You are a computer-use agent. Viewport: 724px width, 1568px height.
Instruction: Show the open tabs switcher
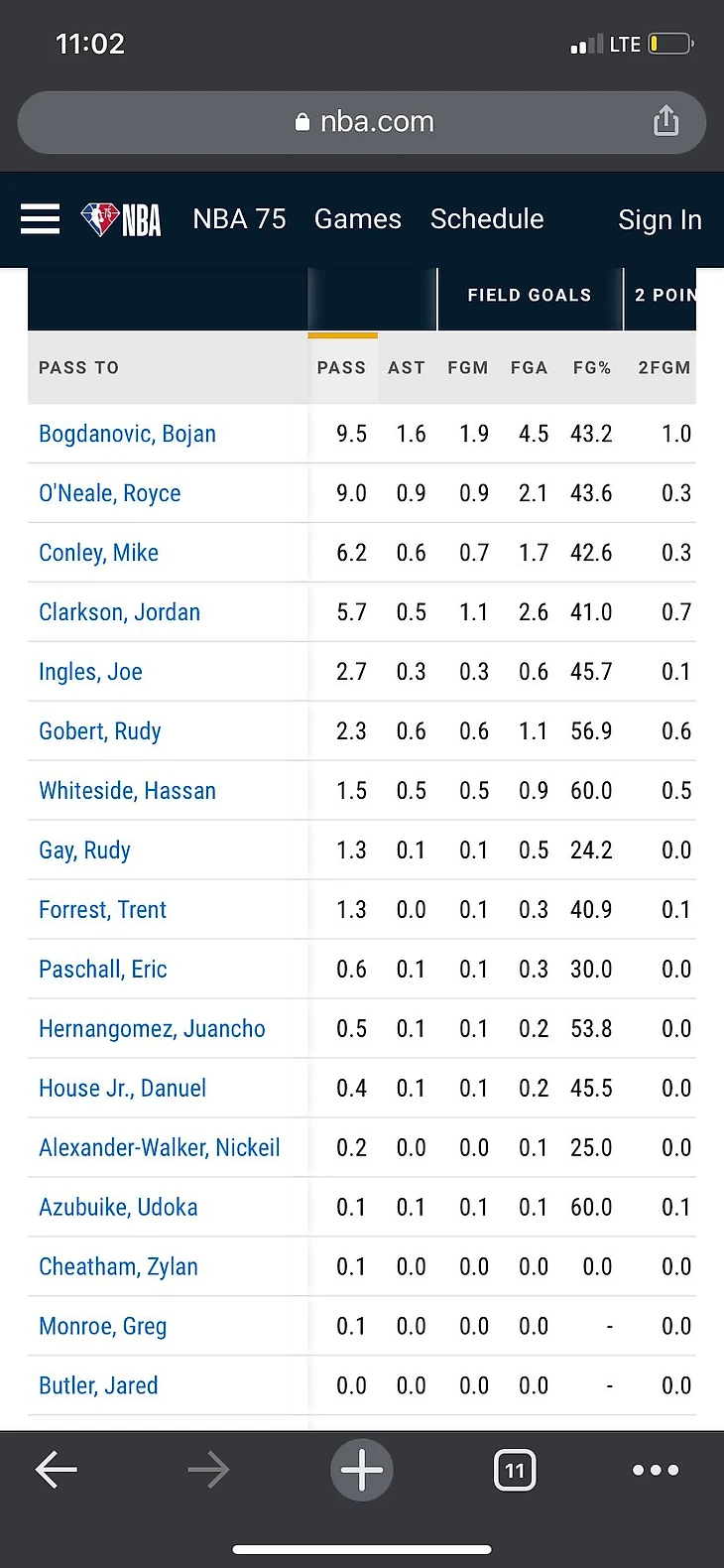pos(515,1470)
